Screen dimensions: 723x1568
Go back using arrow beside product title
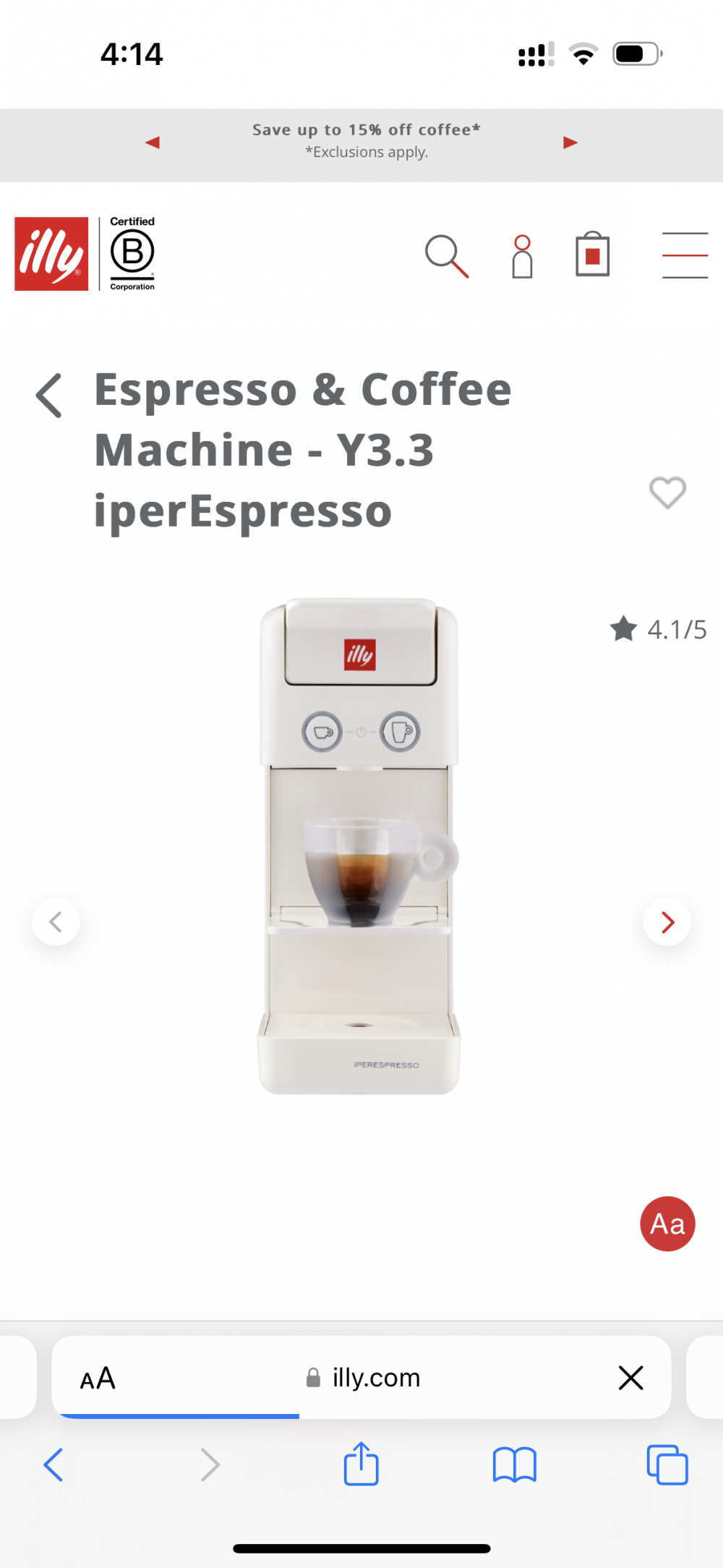(49, 396)
